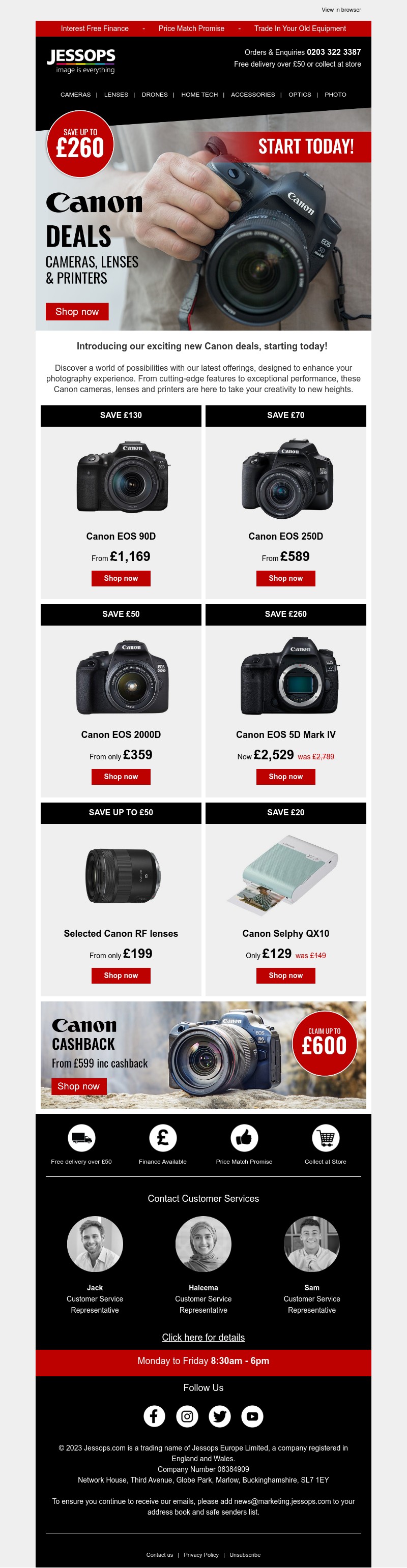Open Jessops Twitter page
The width and height of the screenshot is (407, 1568).
(220, 1416)
